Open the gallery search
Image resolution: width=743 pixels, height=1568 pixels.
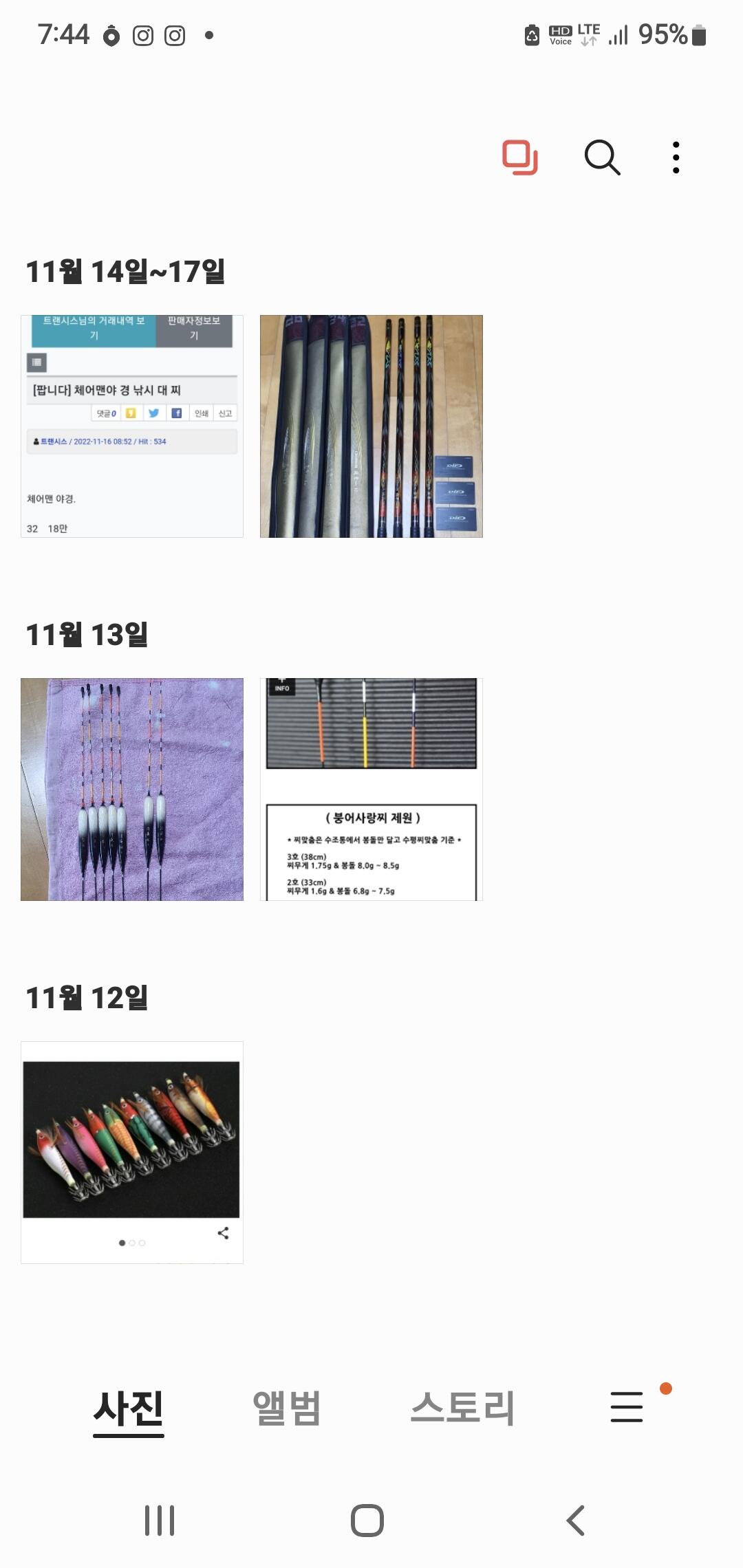(x=602, y=157)
